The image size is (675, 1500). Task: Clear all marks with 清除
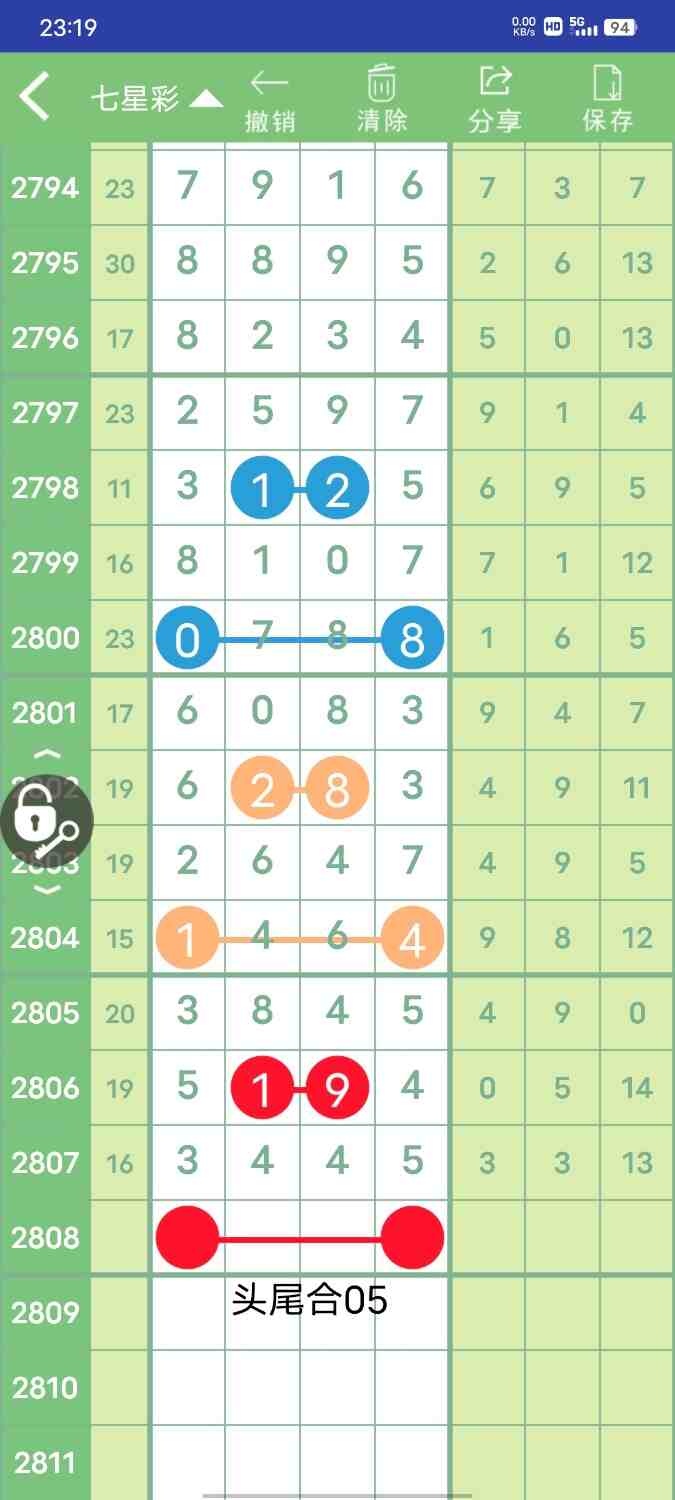point(382,99)
